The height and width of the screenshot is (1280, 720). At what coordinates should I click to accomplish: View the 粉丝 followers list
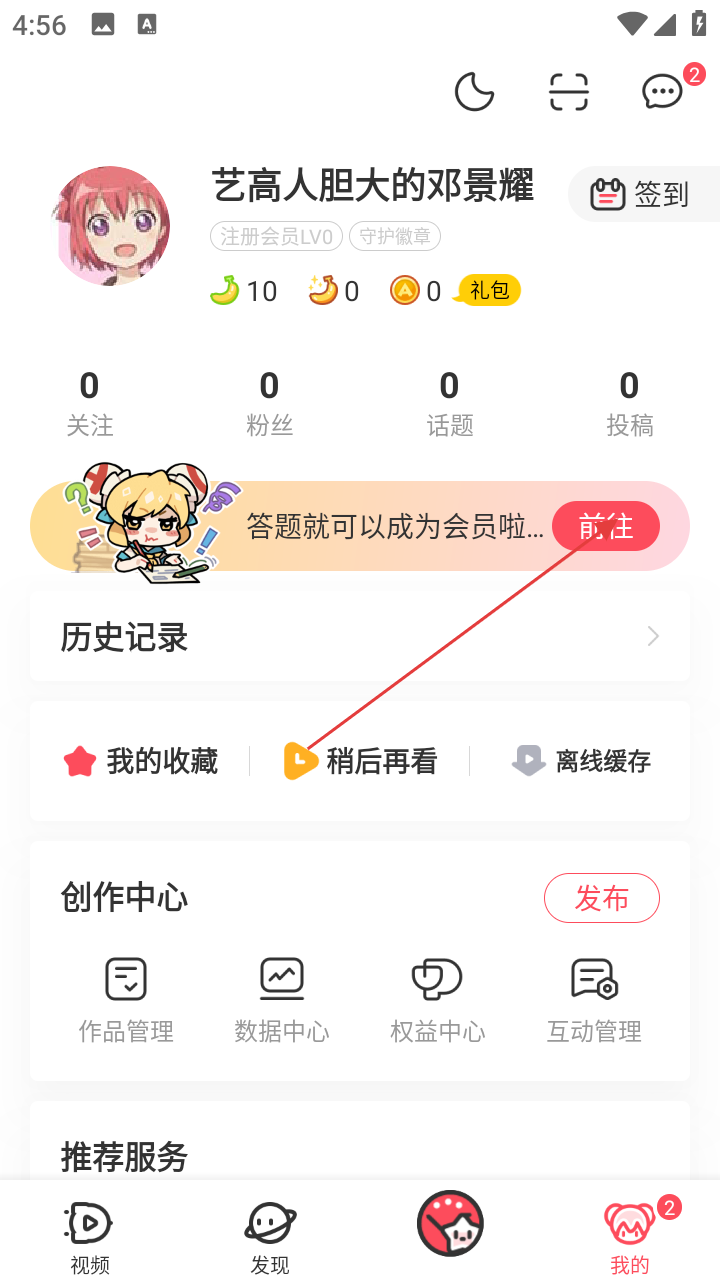269,403
